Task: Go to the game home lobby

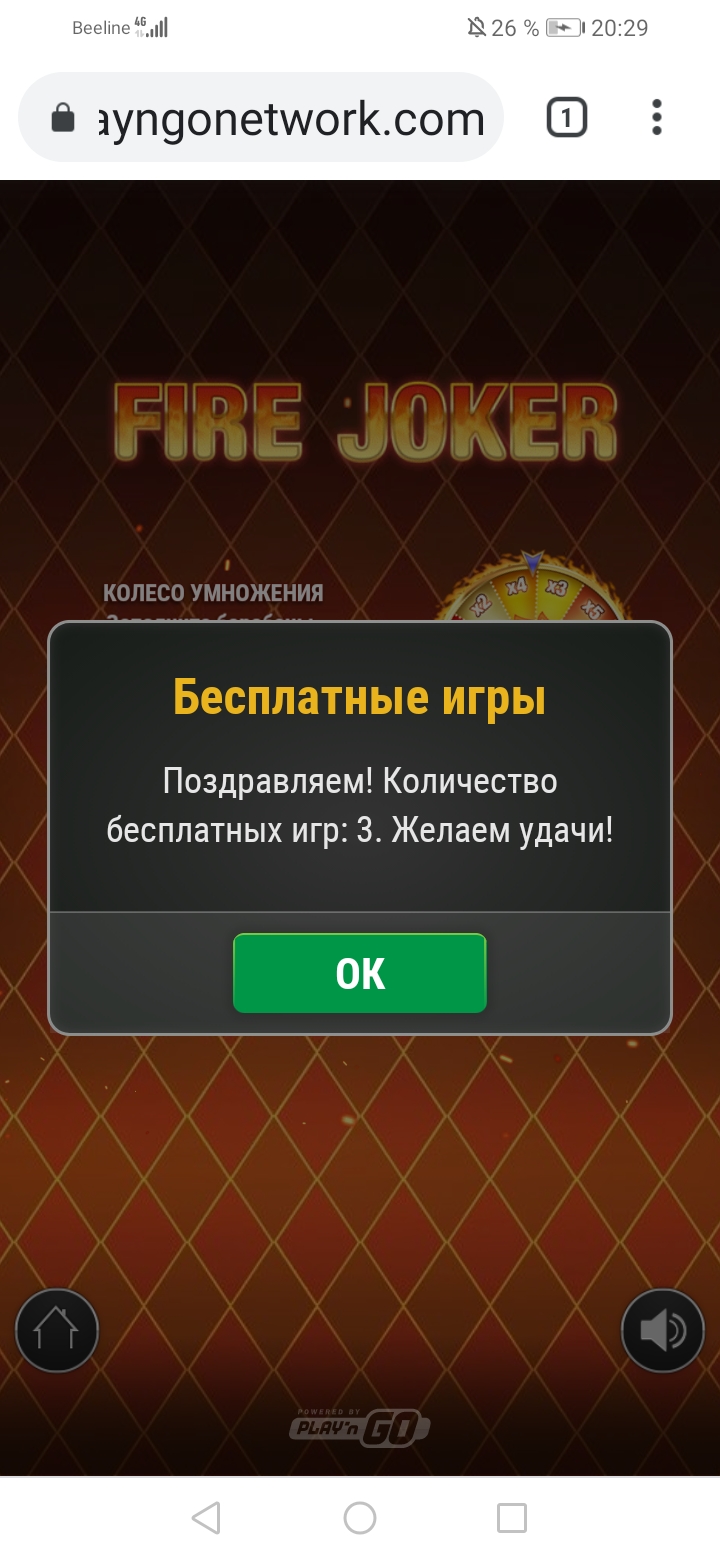Action: pos(57,1330)
